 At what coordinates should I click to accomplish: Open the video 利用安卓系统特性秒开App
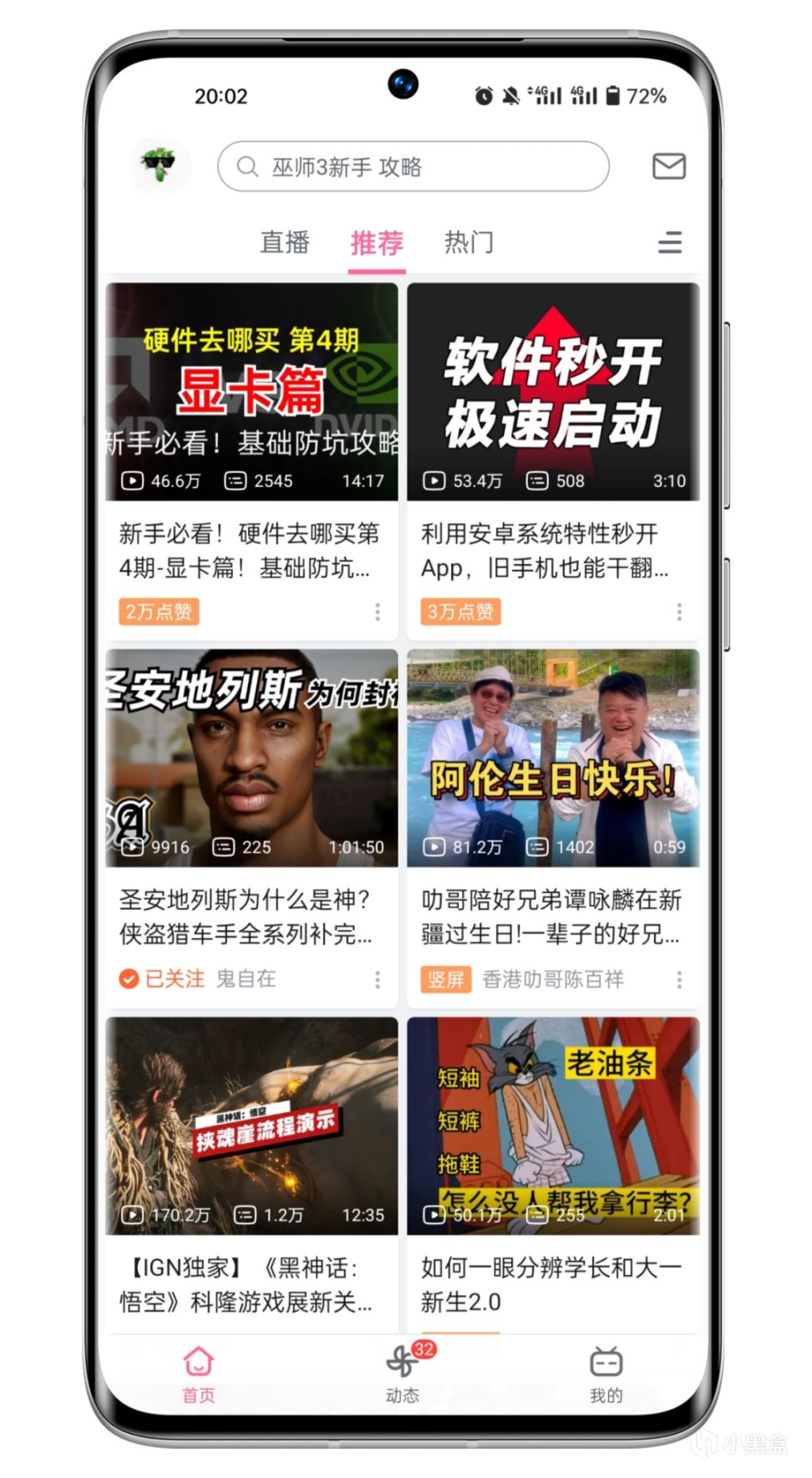coord(553,393)
